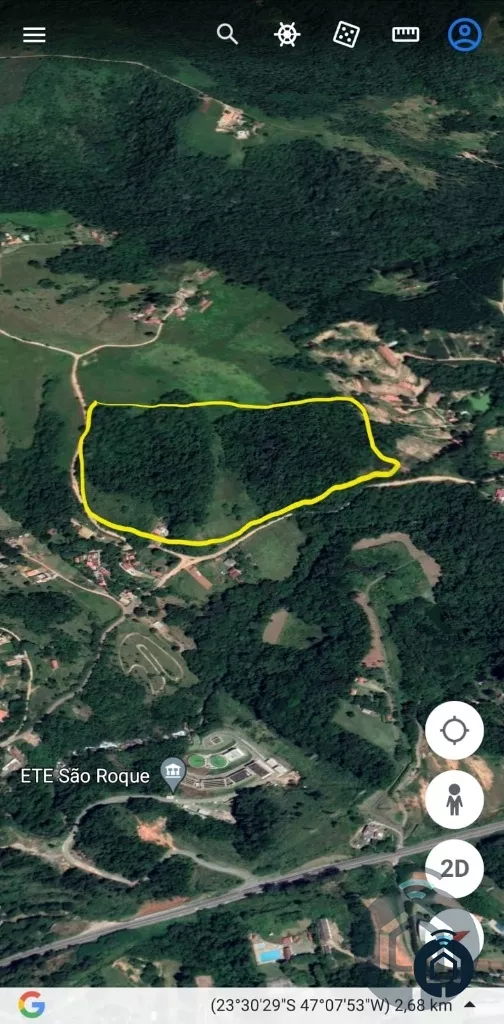
Task: Expand the coordinates bar arrow
Action: [x=469, y=1004]
